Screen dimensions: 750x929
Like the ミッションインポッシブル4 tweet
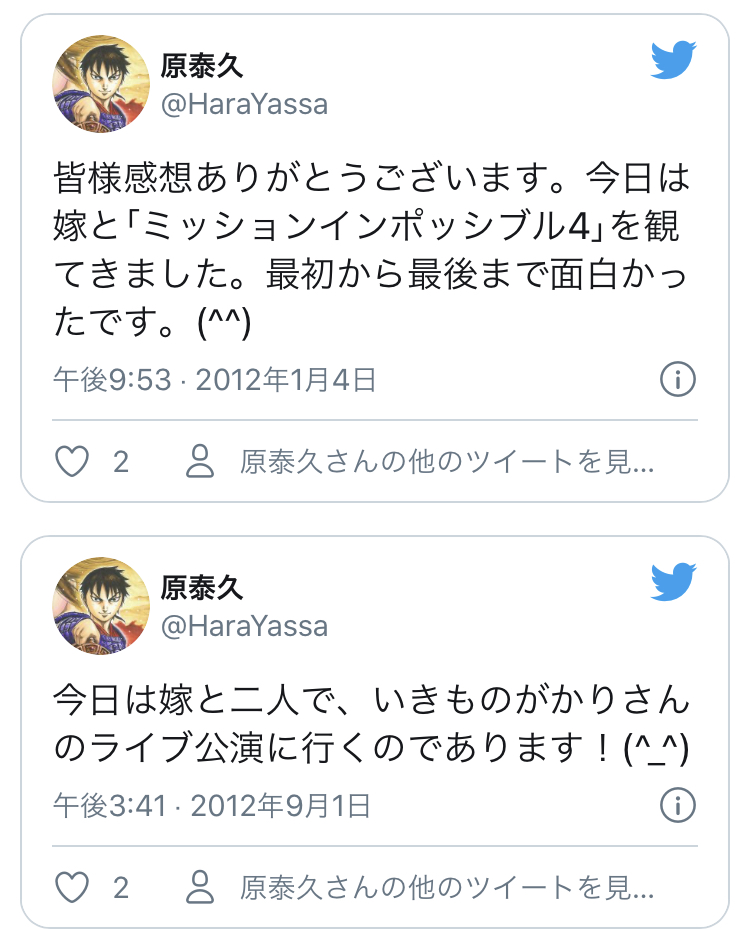(72, 462)
